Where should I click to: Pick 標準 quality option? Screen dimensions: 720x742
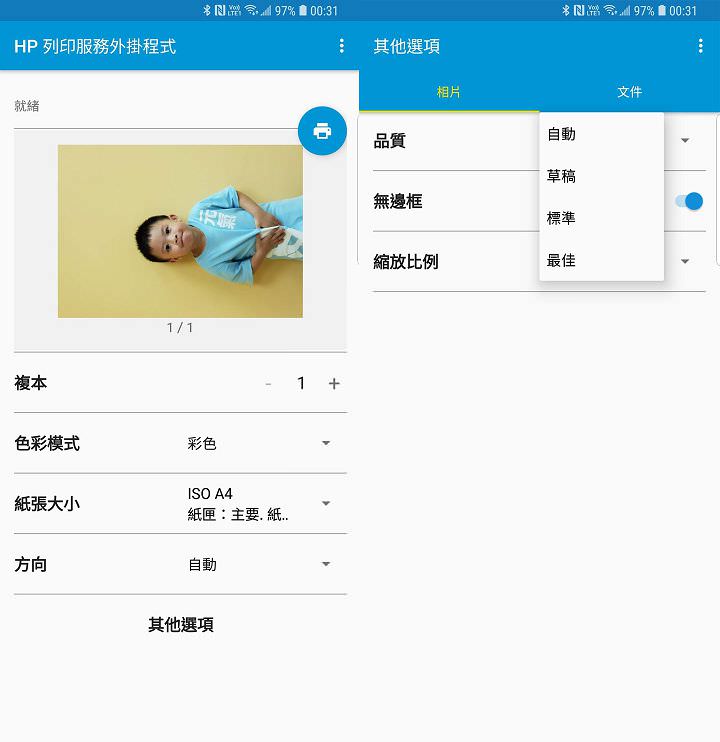pos(561,218)
